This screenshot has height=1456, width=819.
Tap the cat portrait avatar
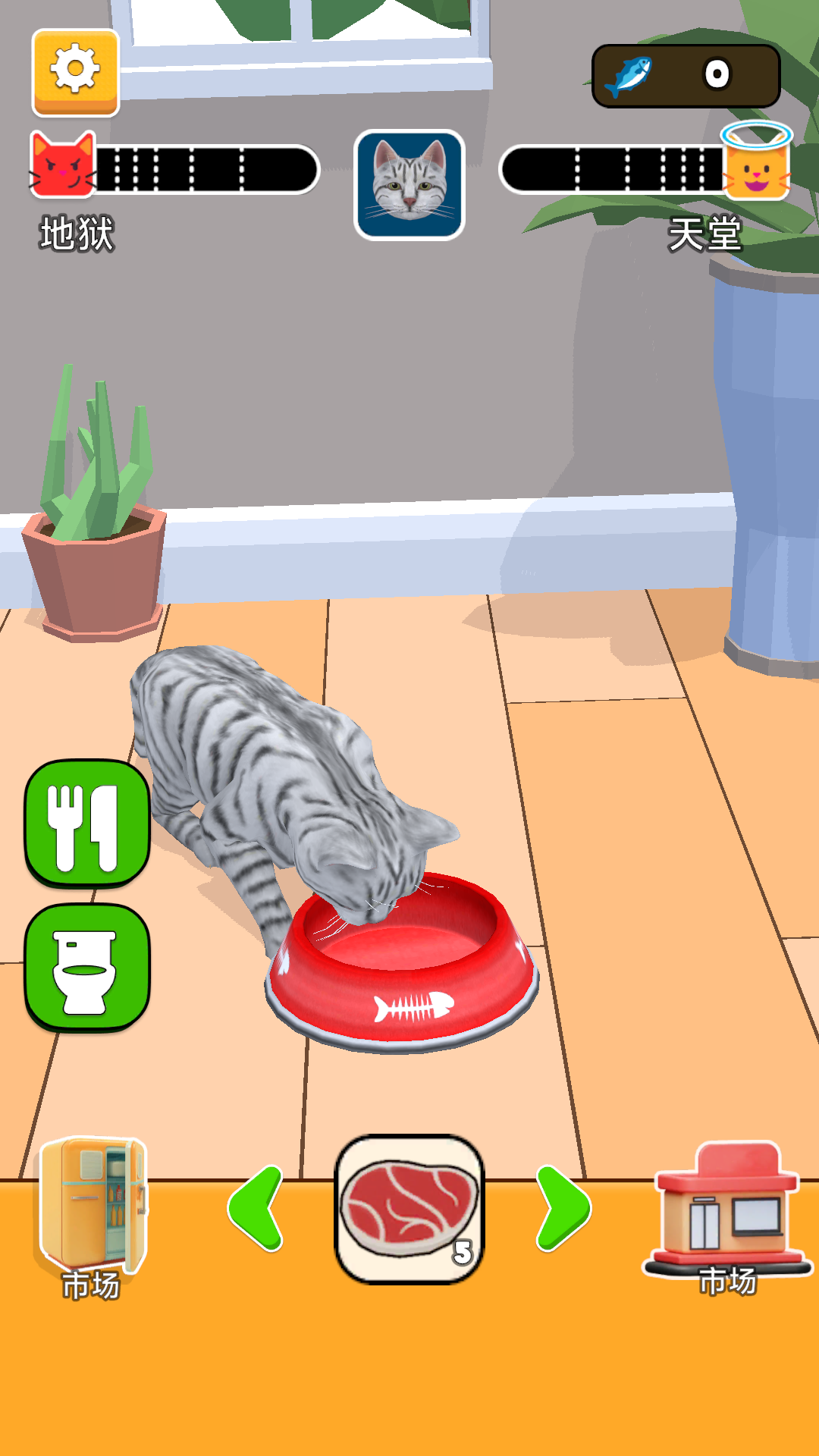click(x=409, y=185)
